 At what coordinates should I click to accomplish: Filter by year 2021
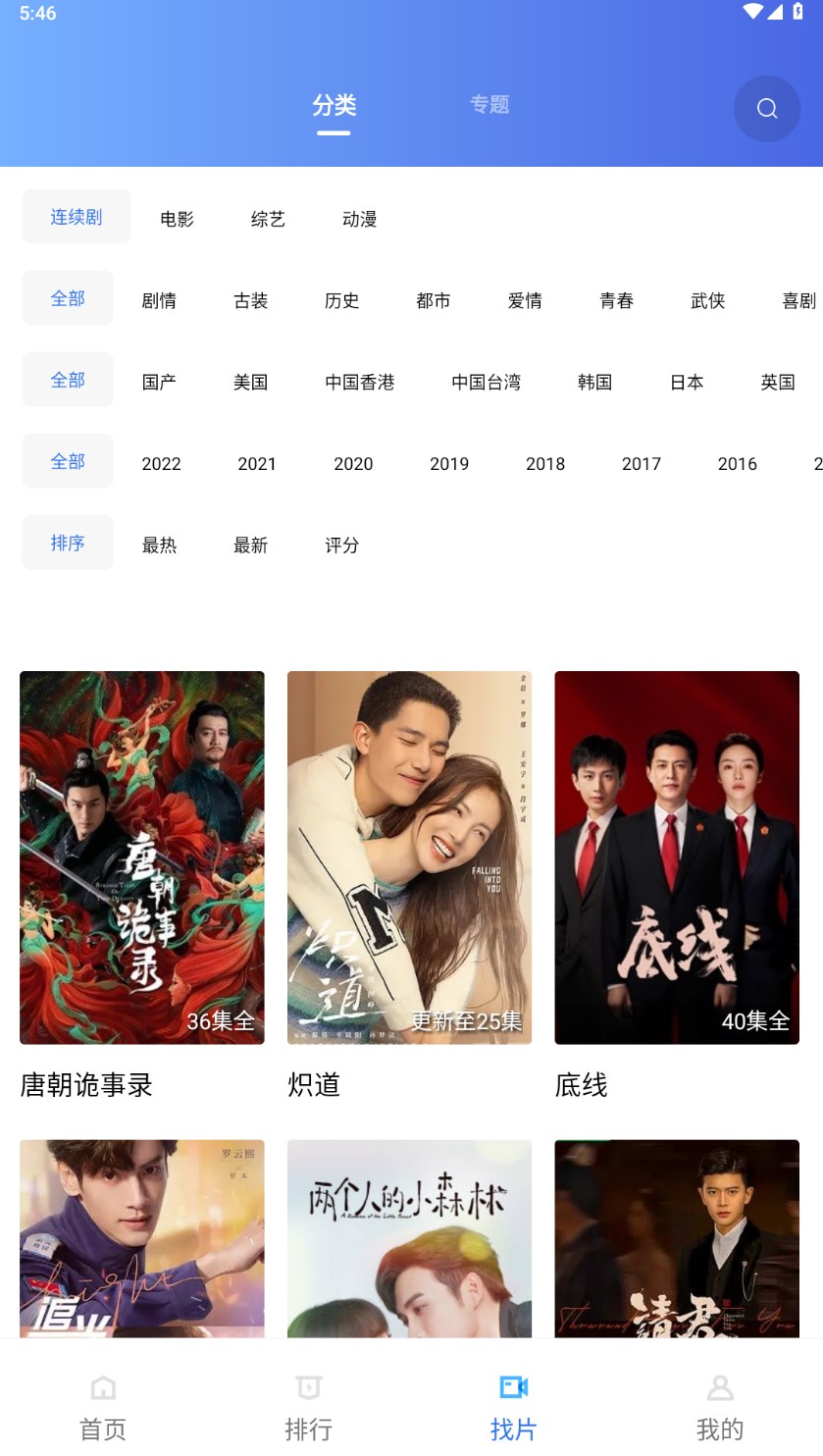257,463
